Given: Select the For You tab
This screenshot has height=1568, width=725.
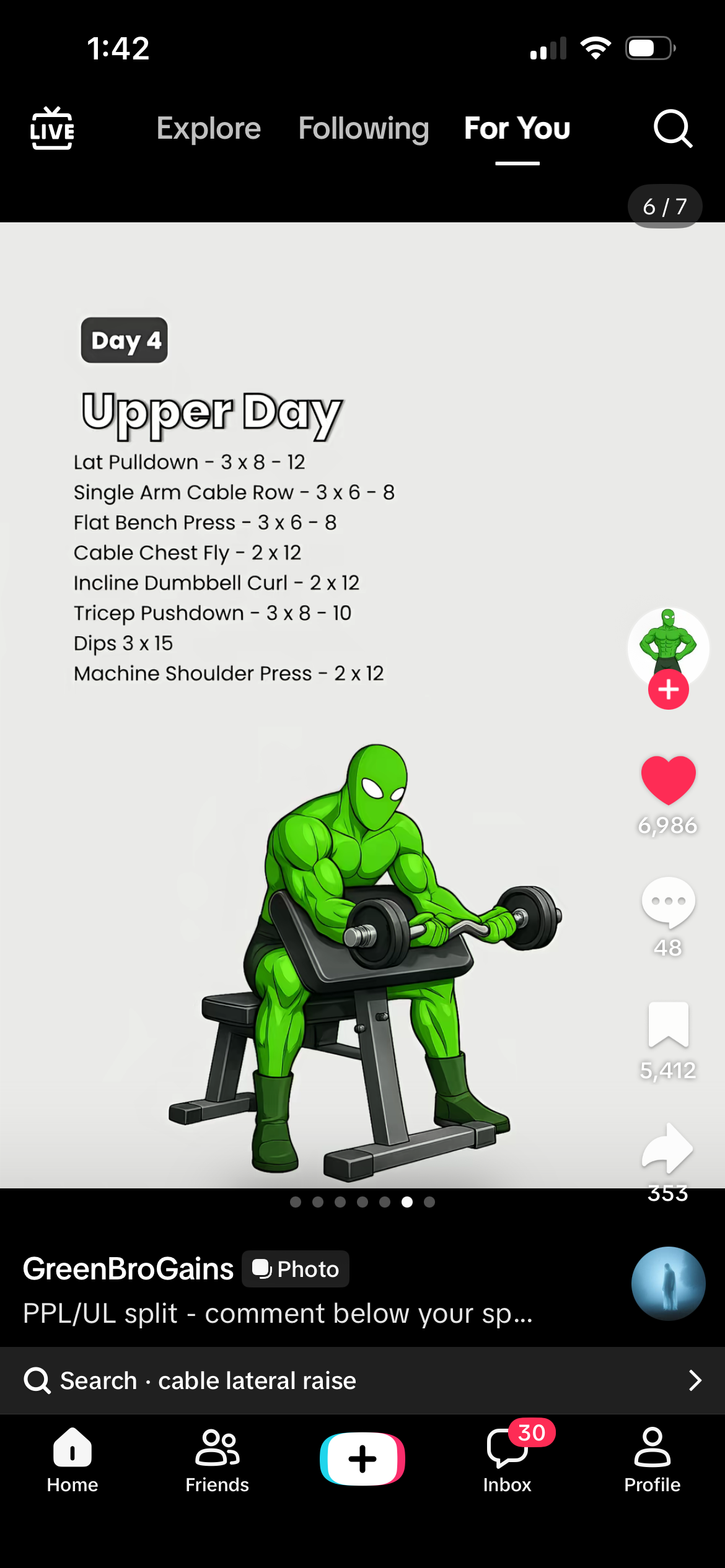Looking at the screenshot, I should (517, 129).
